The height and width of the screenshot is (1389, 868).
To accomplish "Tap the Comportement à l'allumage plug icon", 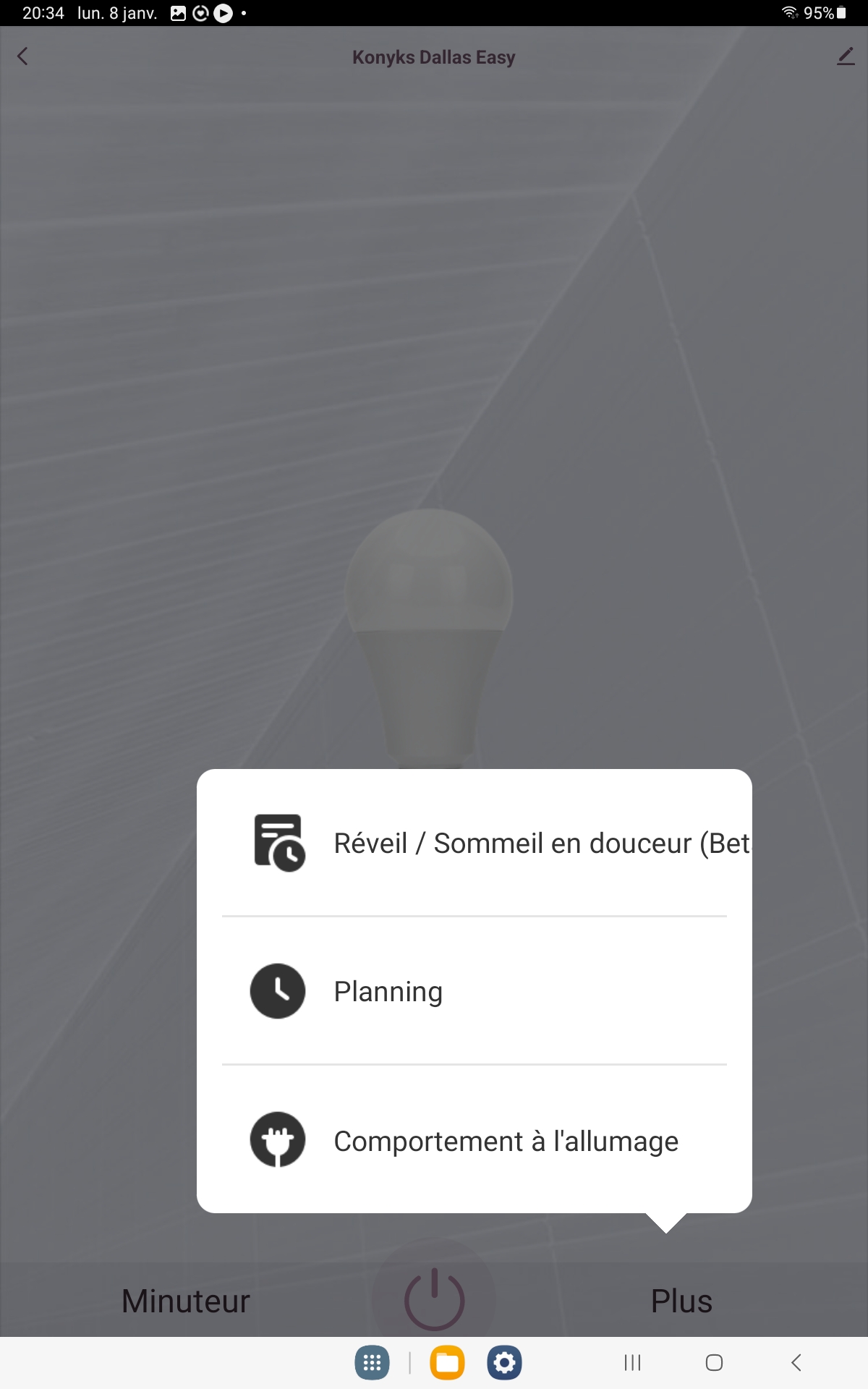I will (x=276, y=1141).
